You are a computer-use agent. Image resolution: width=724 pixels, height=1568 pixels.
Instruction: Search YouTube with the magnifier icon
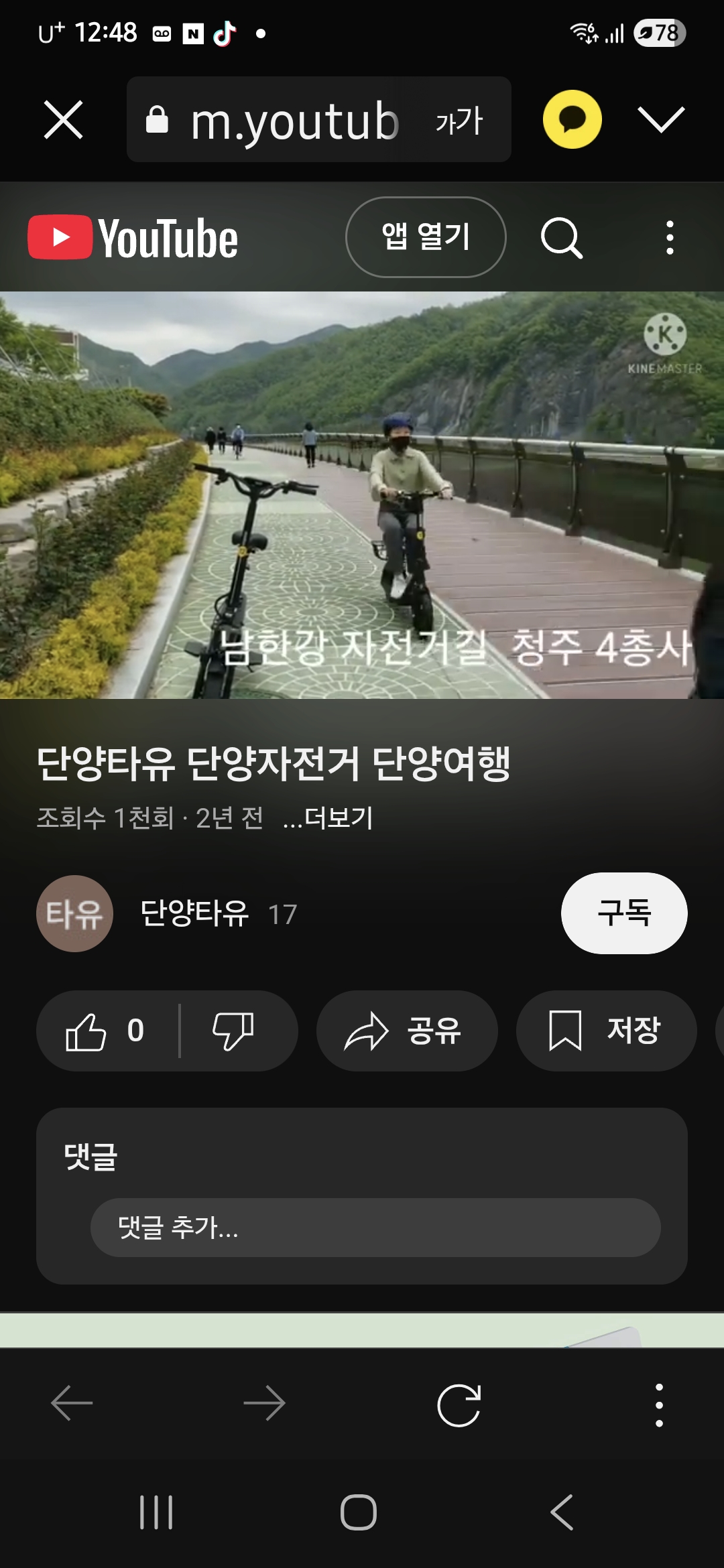[x=561, y=237]
